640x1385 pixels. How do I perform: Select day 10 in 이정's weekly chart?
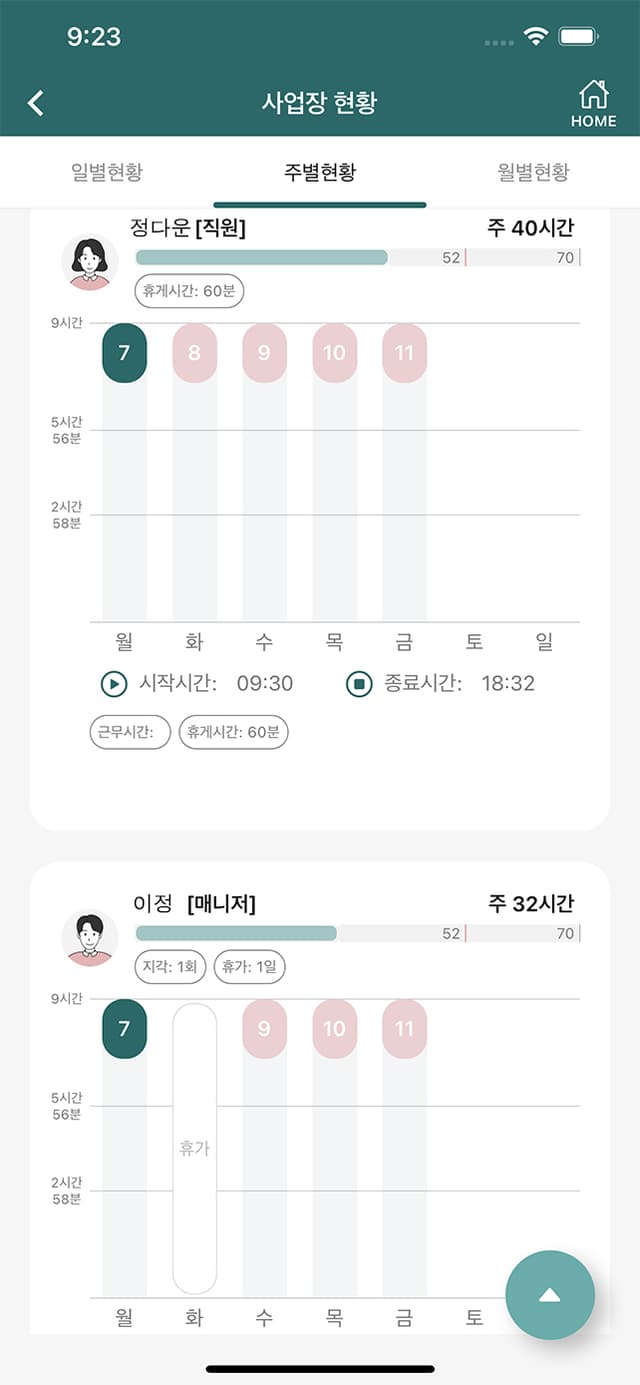pyautogui.click(x=334, y=1029)
